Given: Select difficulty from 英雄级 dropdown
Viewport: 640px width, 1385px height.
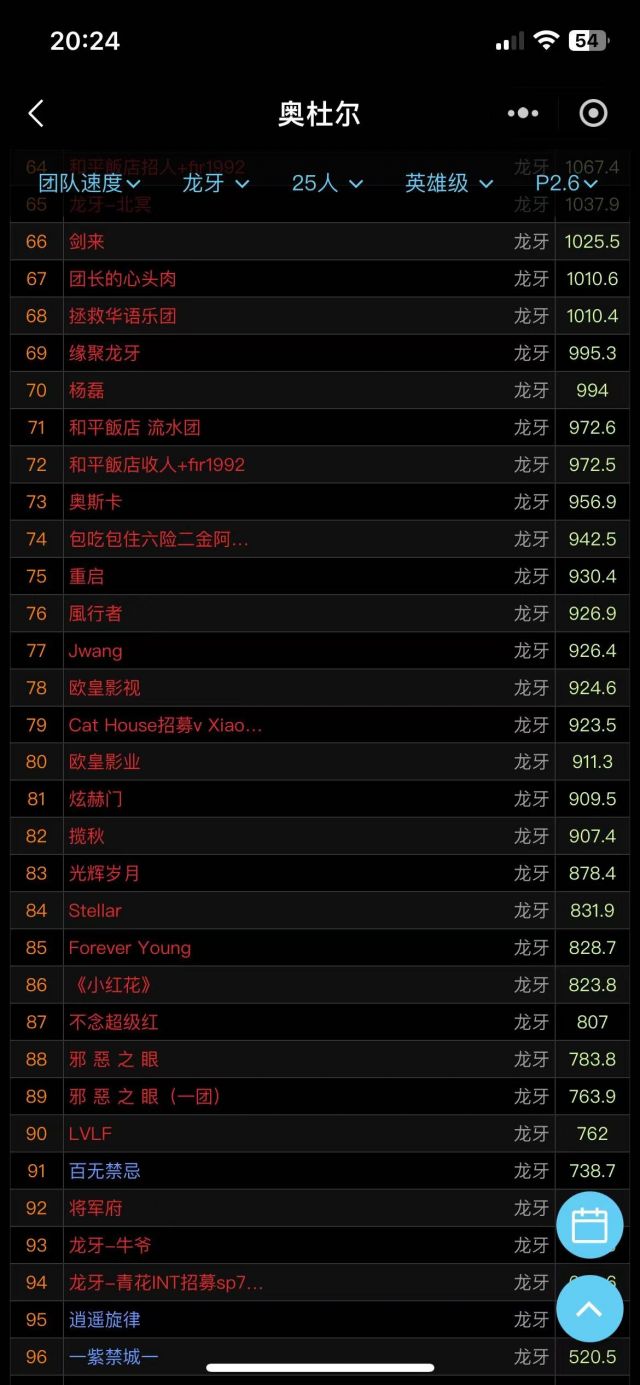Looking at the screenshot, I should tap(449, 184).
